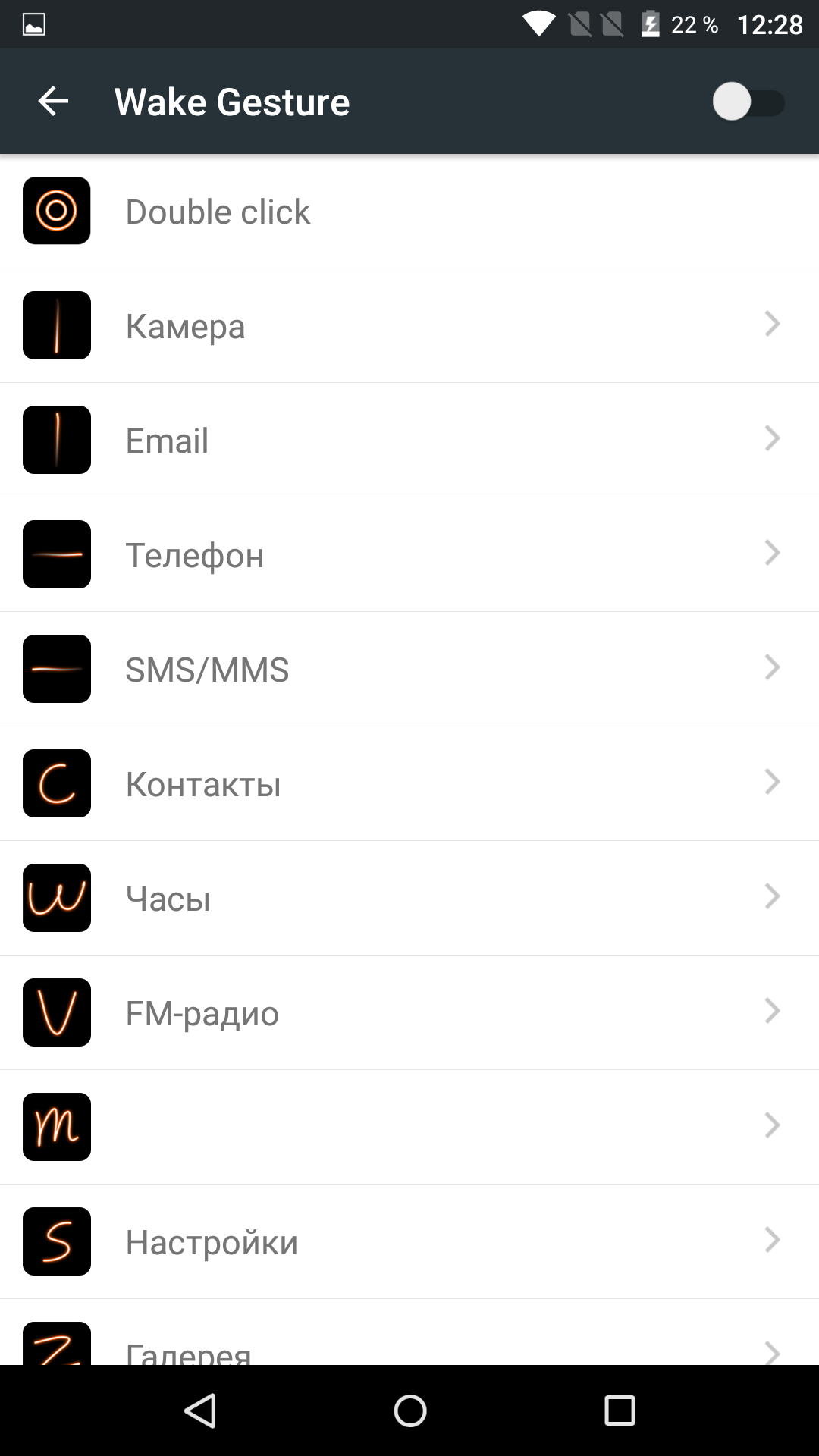819x1456 pixels.
Task: Select the Double click gesture row
Action: point(409,211)
